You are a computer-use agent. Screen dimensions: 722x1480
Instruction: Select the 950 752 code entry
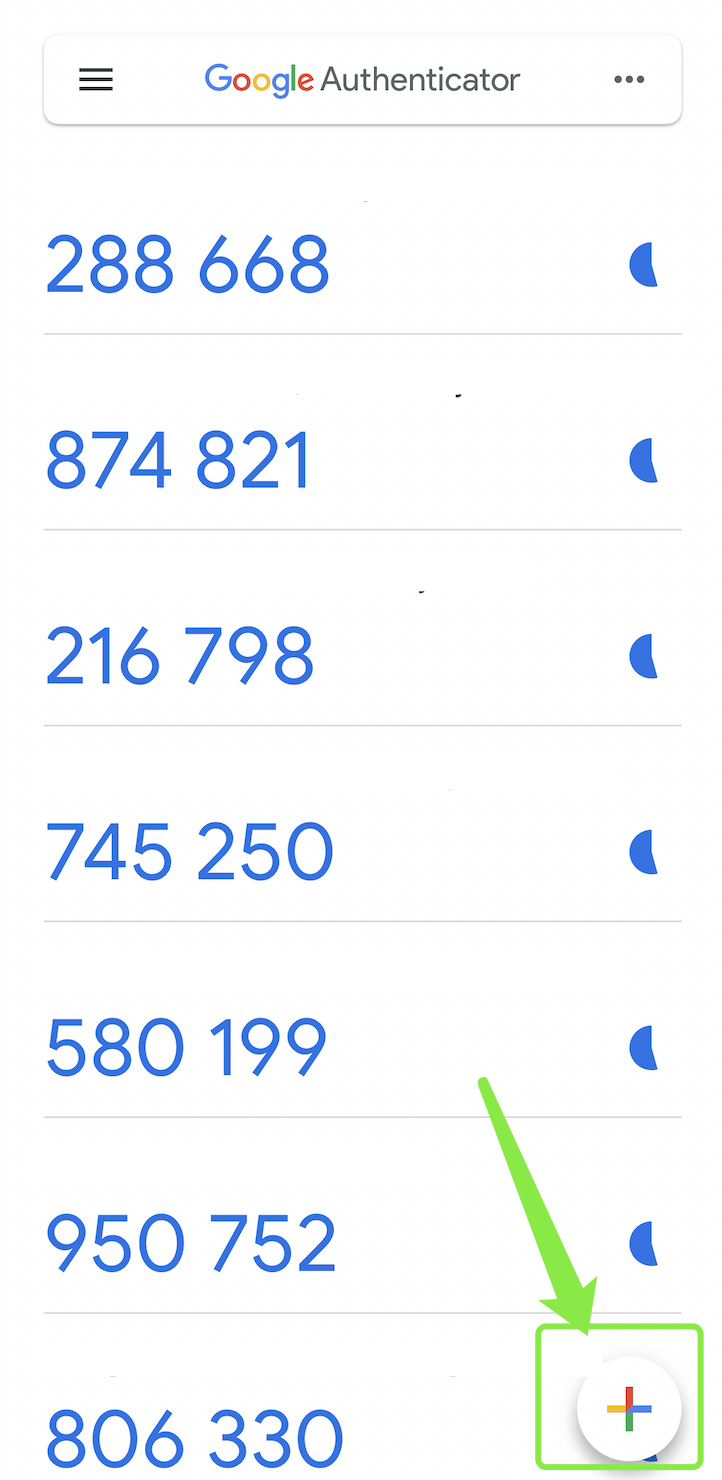click(x=191, y=1245)
